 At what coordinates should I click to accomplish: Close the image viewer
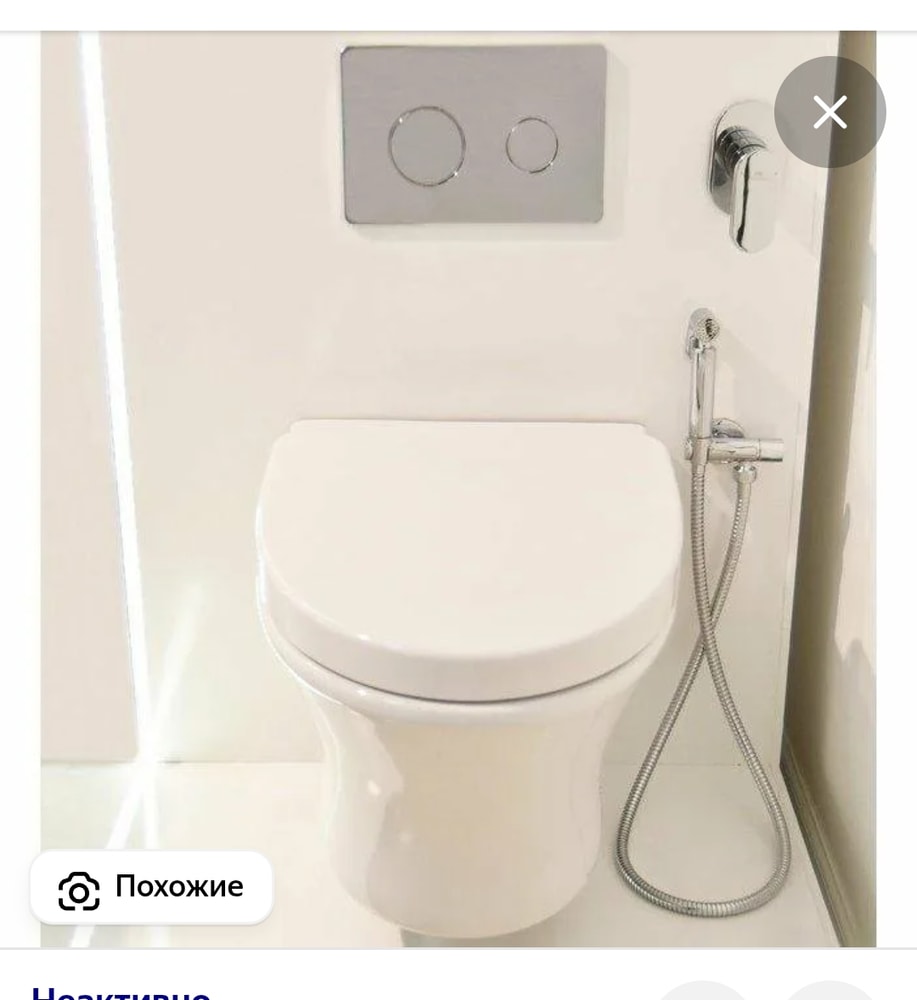tap(829, 112)
